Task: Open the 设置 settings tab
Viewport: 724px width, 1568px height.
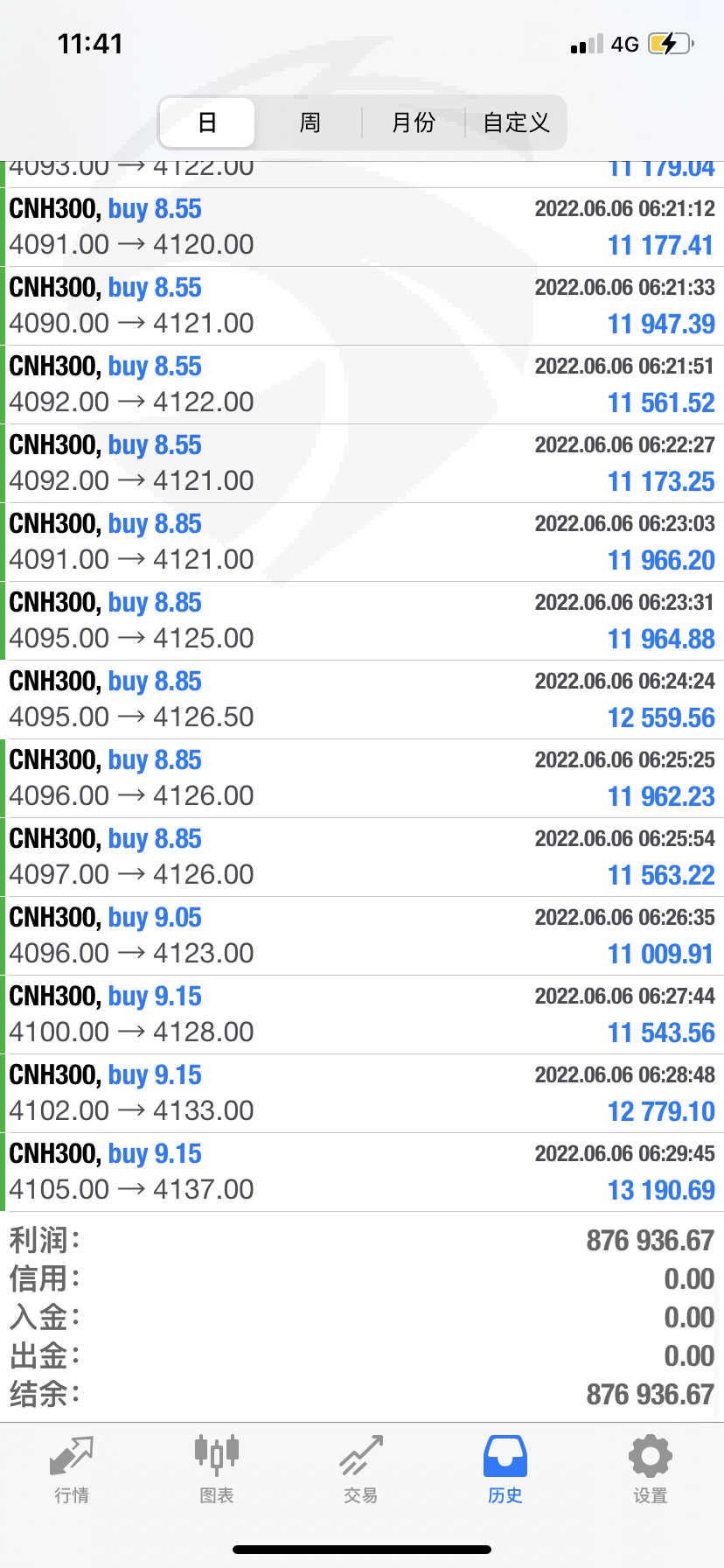Action: click(651, 1470)
